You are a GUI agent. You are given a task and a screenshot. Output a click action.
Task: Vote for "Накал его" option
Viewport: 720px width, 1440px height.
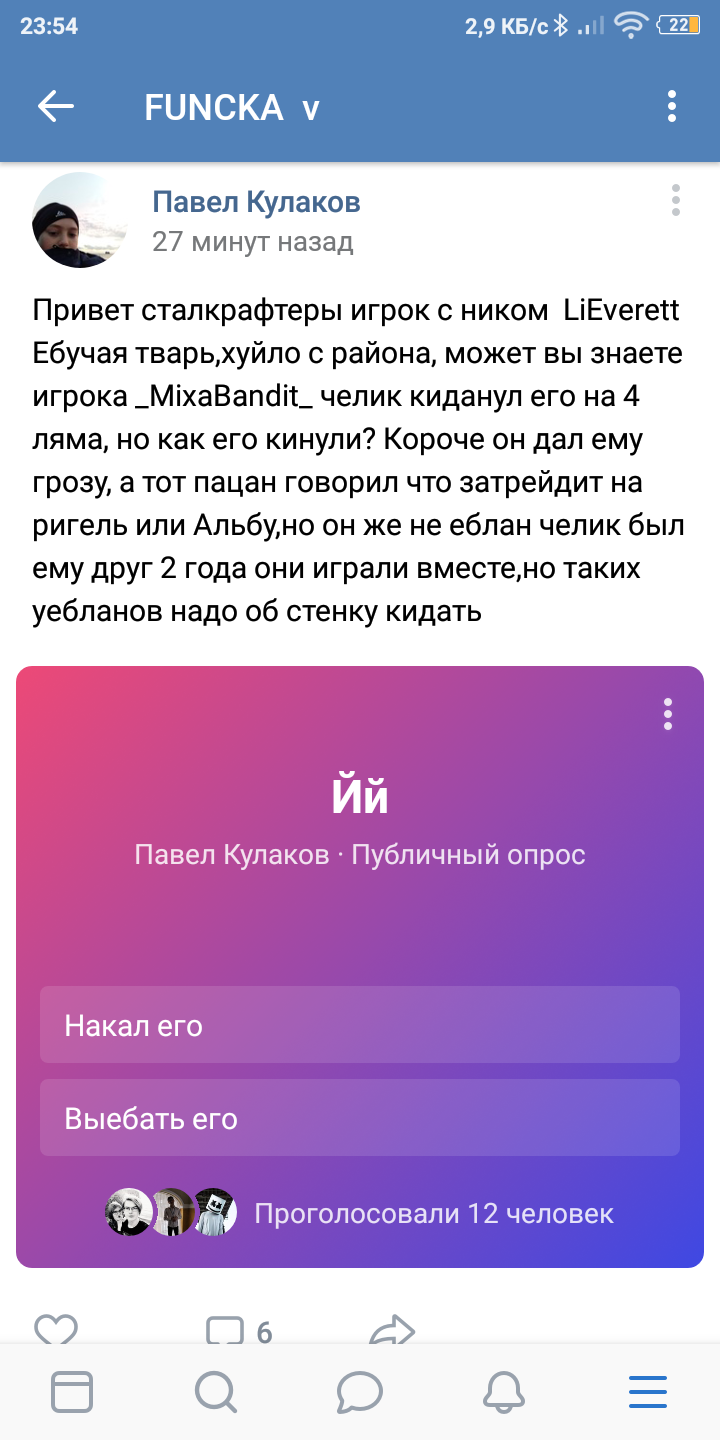click(360, 1025)
